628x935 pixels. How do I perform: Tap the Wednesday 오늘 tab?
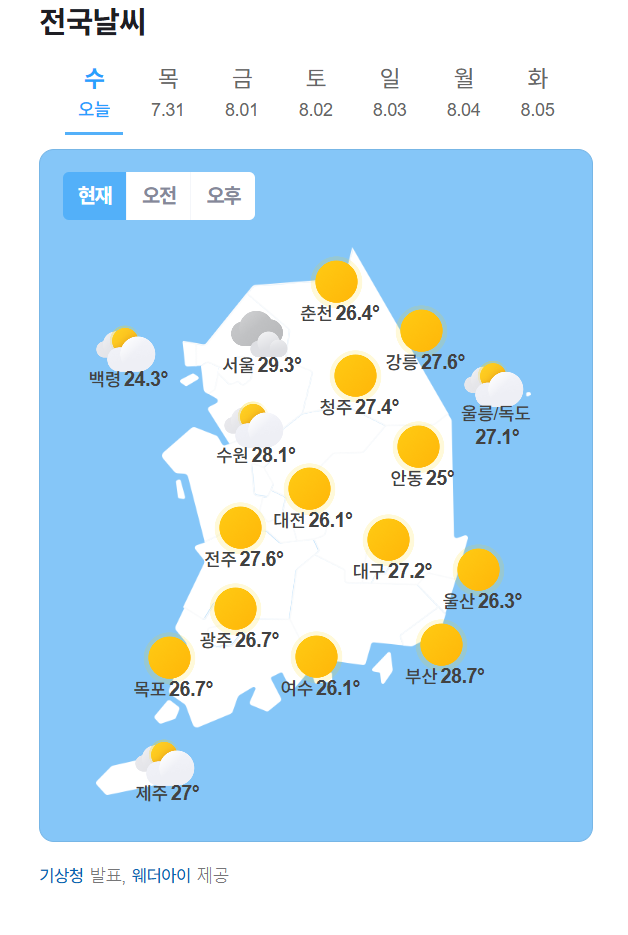click(94, 93)
